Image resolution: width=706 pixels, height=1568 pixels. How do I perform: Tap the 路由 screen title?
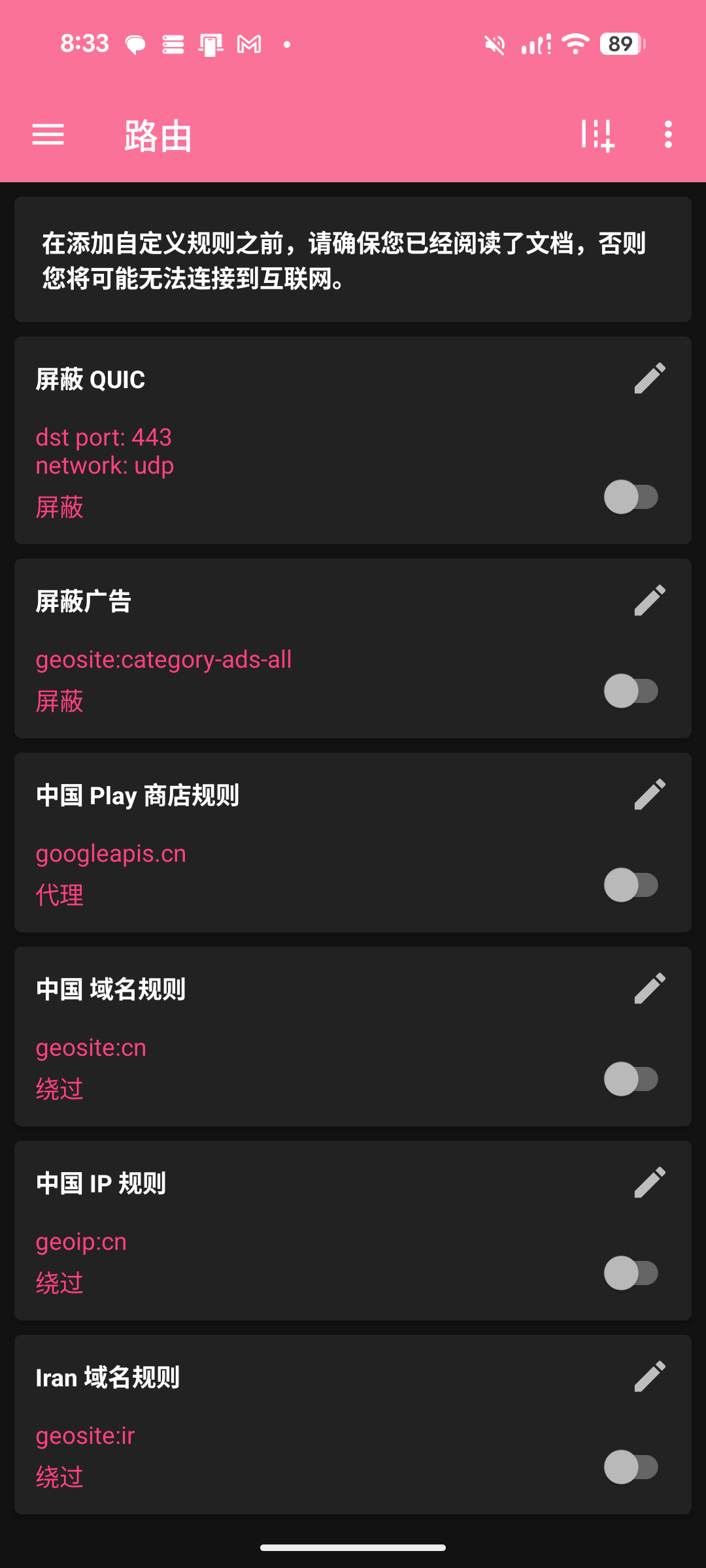[x=156, y=136]
